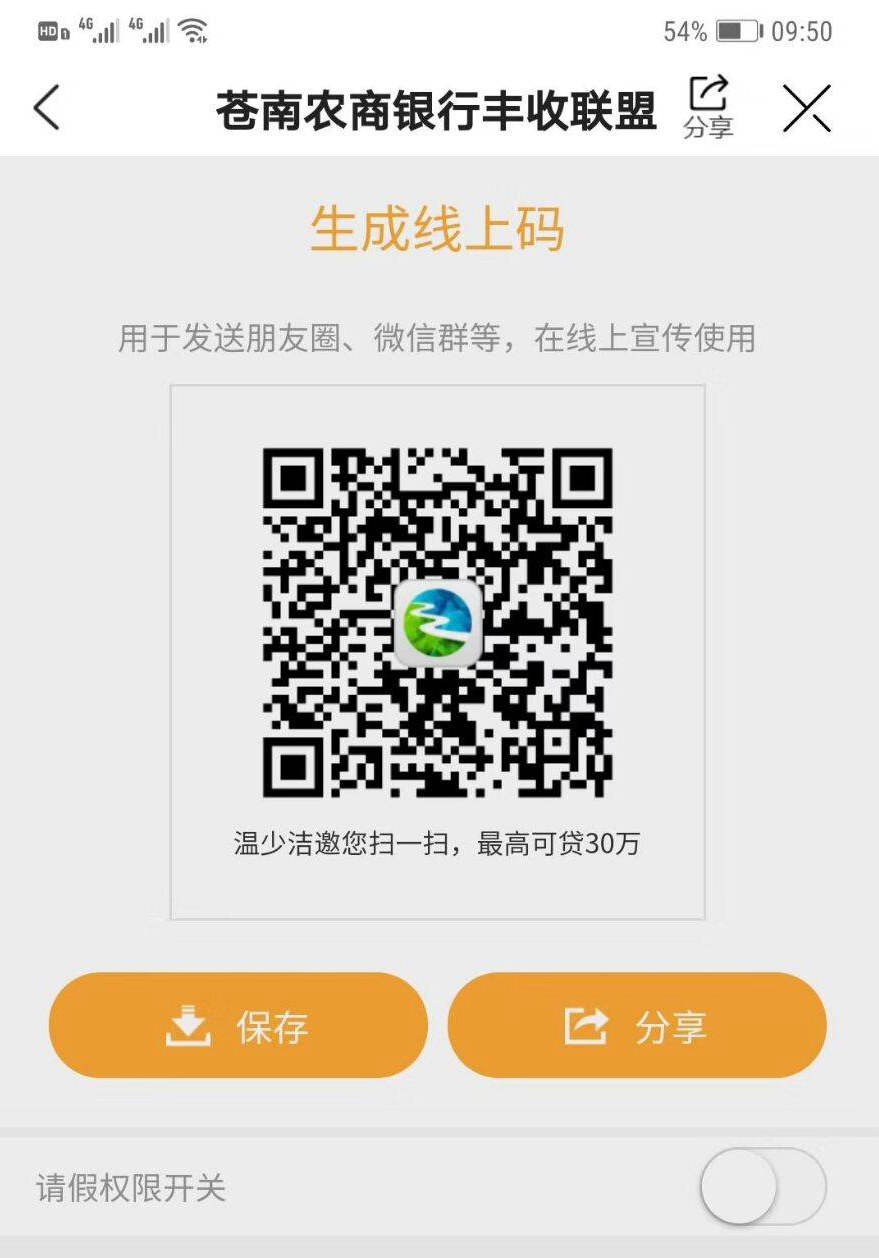Close the page with the X icon
879x1258 pixels.
[806, 108]
